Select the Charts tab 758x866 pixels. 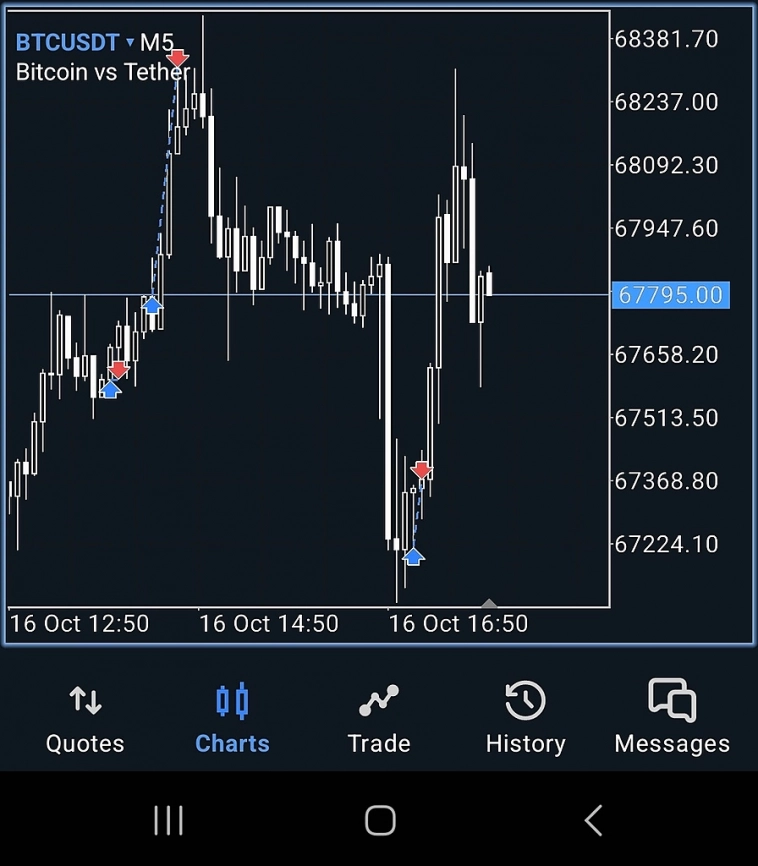pyautogui.click(x=232, y=720)
